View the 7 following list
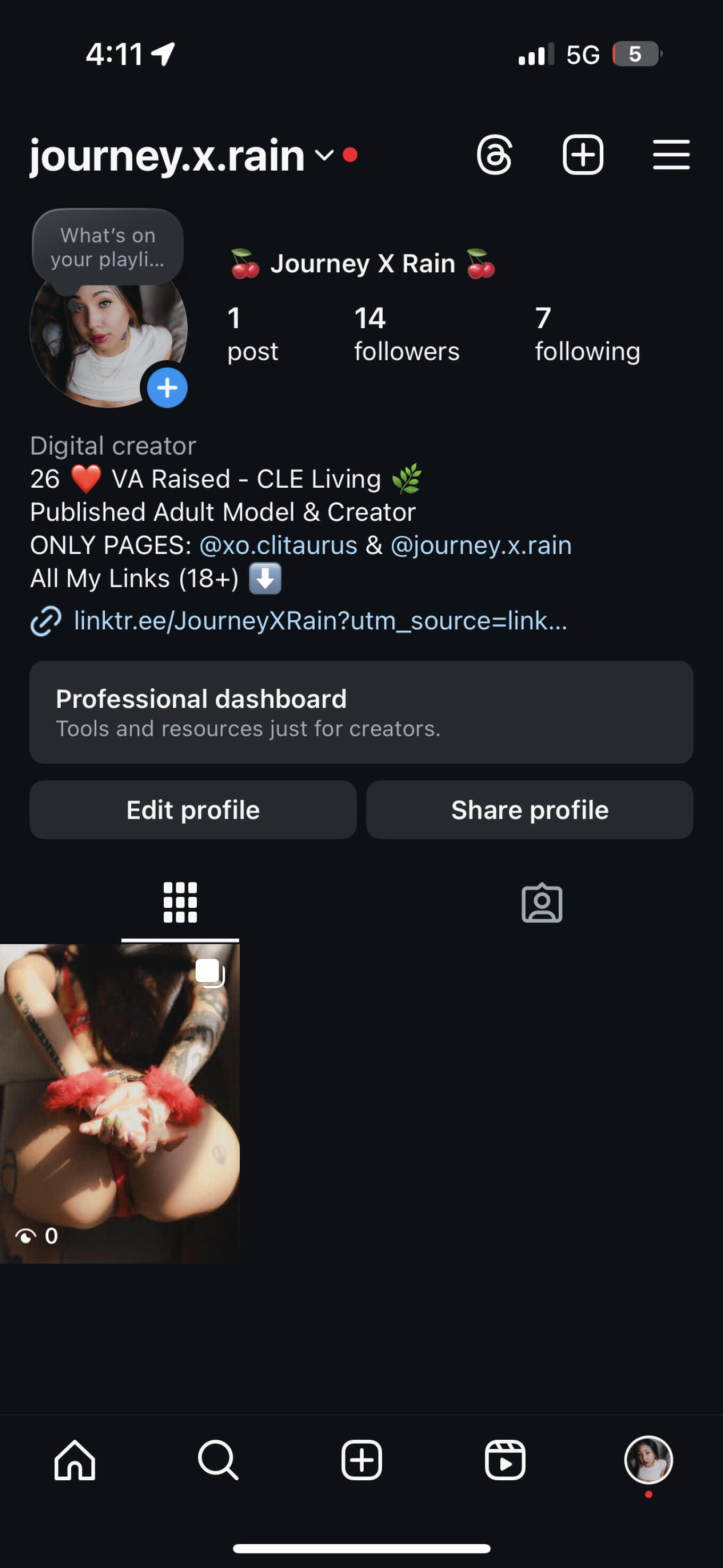The width and height of the screenshot is (723, 1568). click(587, 335)
